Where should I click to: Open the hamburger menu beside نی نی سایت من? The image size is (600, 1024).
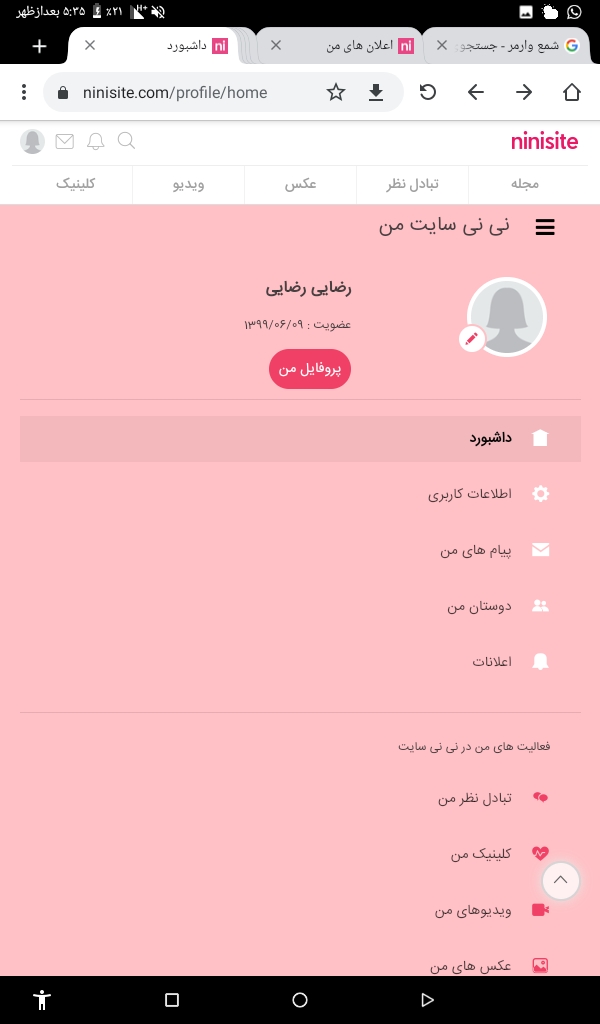point(545,227)
